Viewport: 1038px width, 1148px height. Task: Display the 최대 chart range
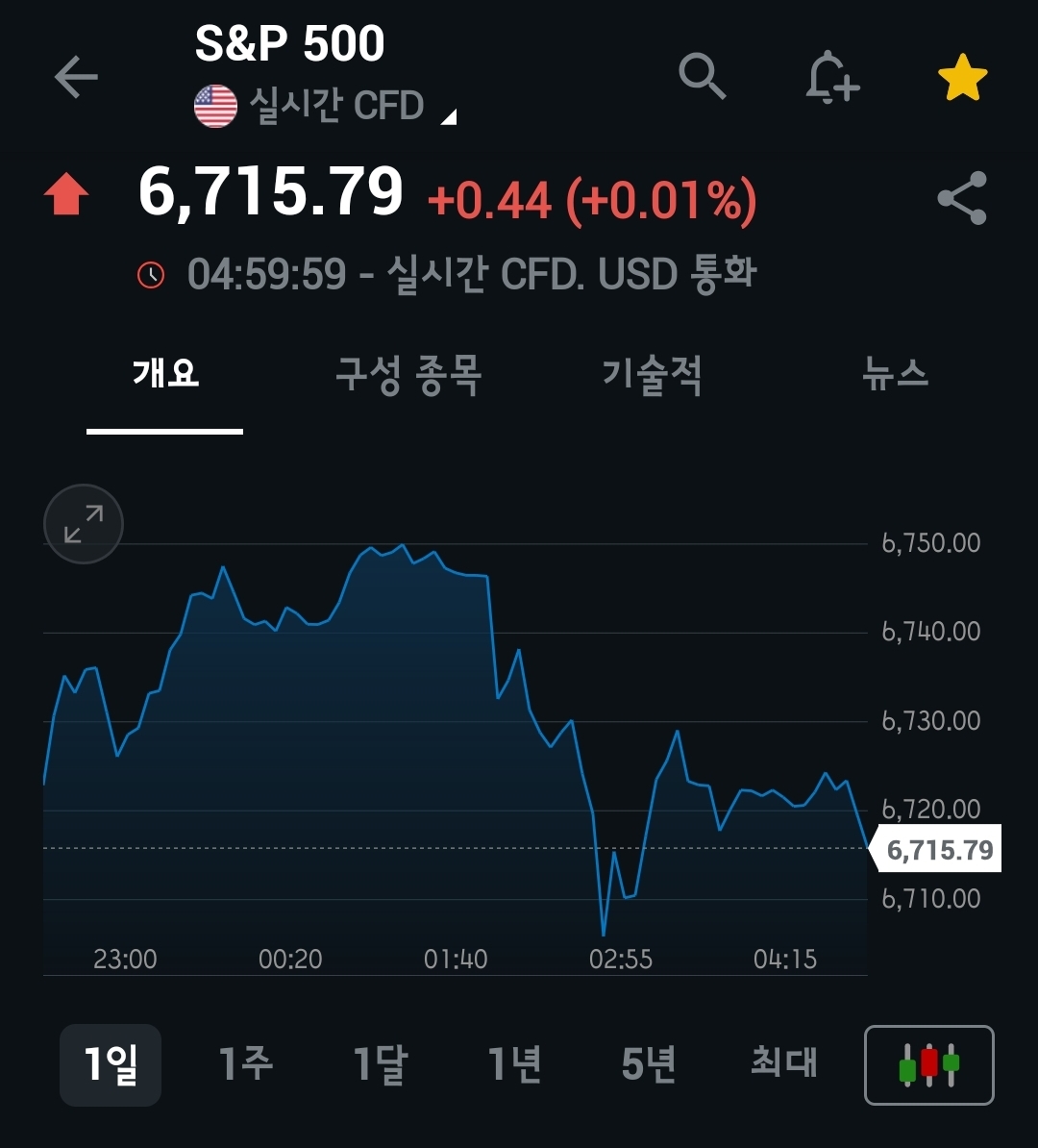tap(783, 1064)
